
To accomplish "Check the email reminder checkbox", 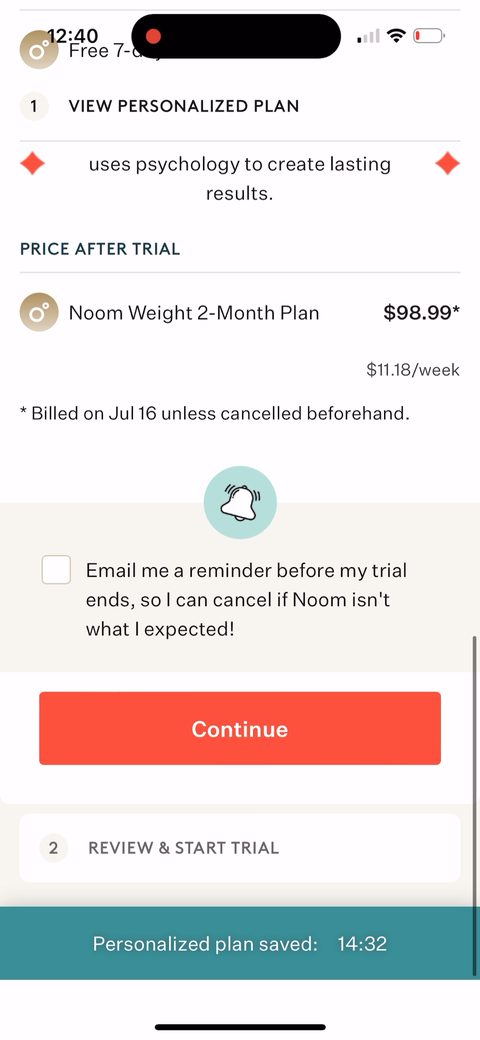I will (56, 570).
